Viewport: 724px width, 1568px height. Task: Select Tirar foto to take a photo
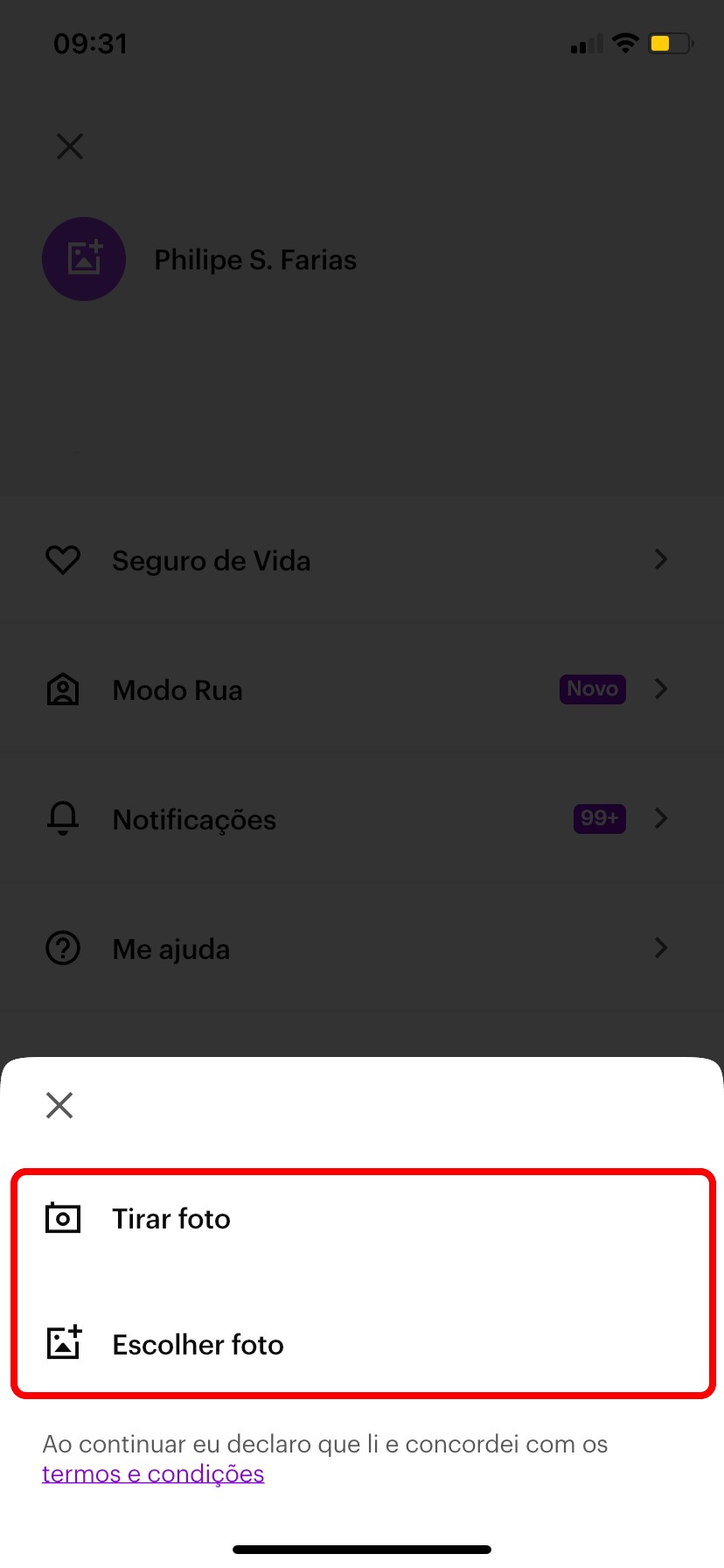point(362,1219)
